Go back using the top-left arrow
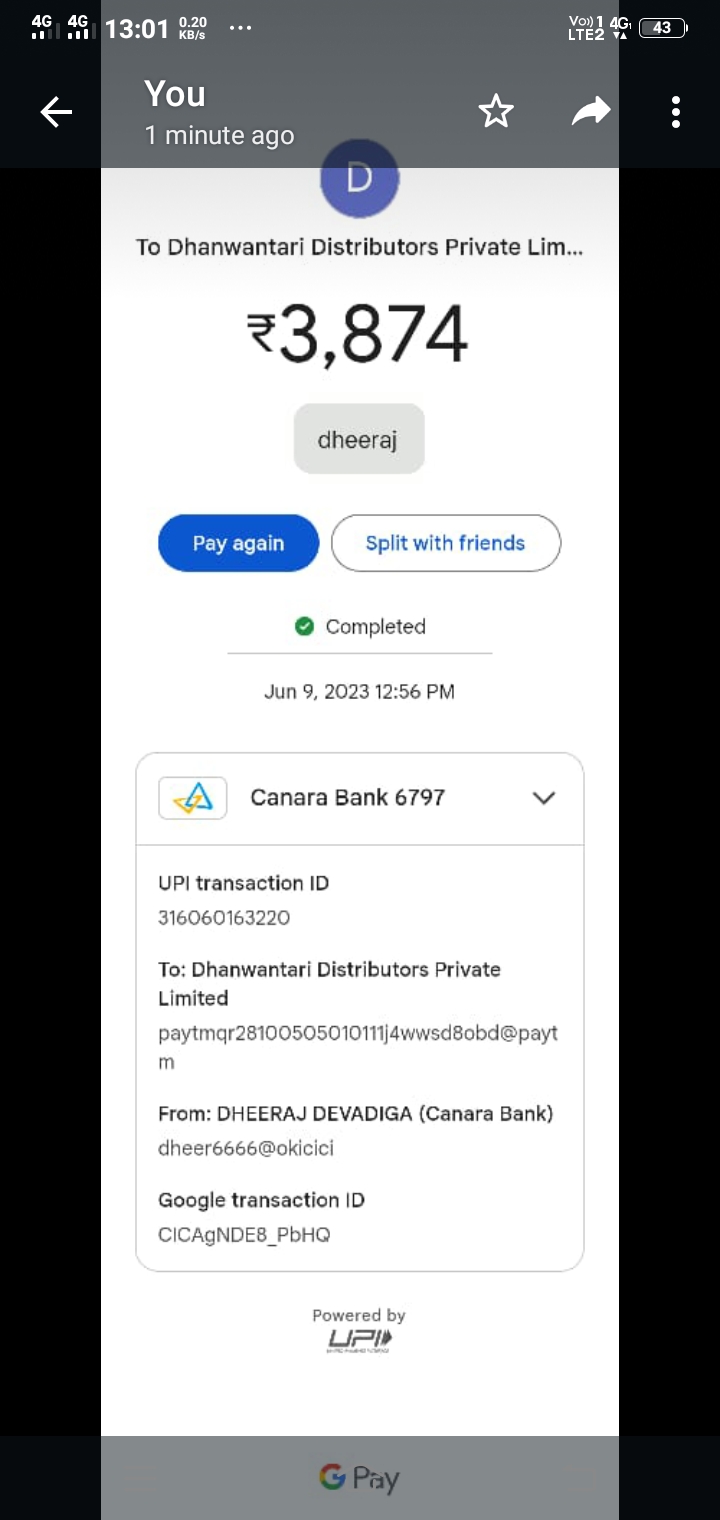The width and height of the screenshot is (720, 1520). pyautogui.click(x=56, y=112)
